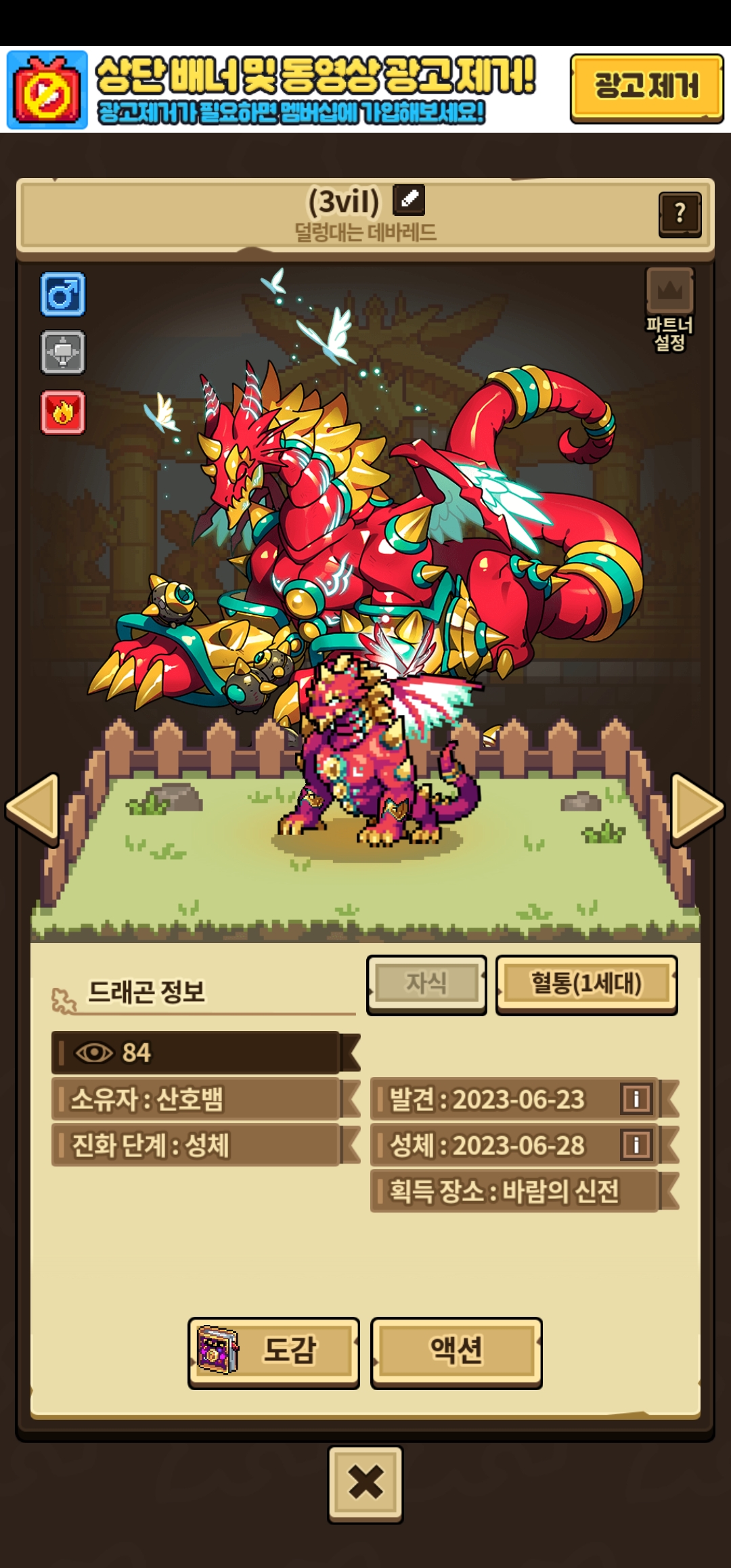The height and width of the screenshot is (1568, 731).
Task: Tap the gray icon below the gender icon
Action: pos(63,353)
